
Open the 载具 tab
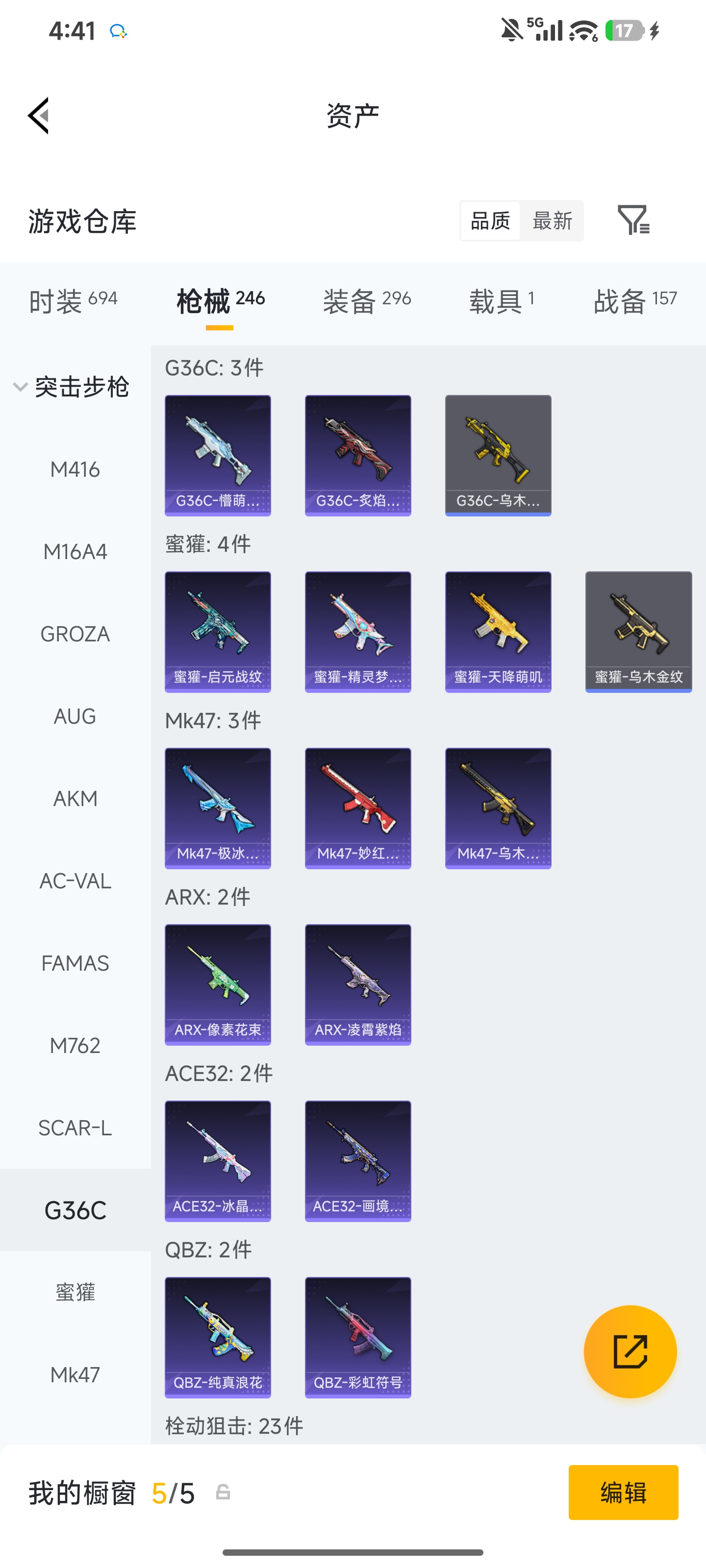point(502,301)
